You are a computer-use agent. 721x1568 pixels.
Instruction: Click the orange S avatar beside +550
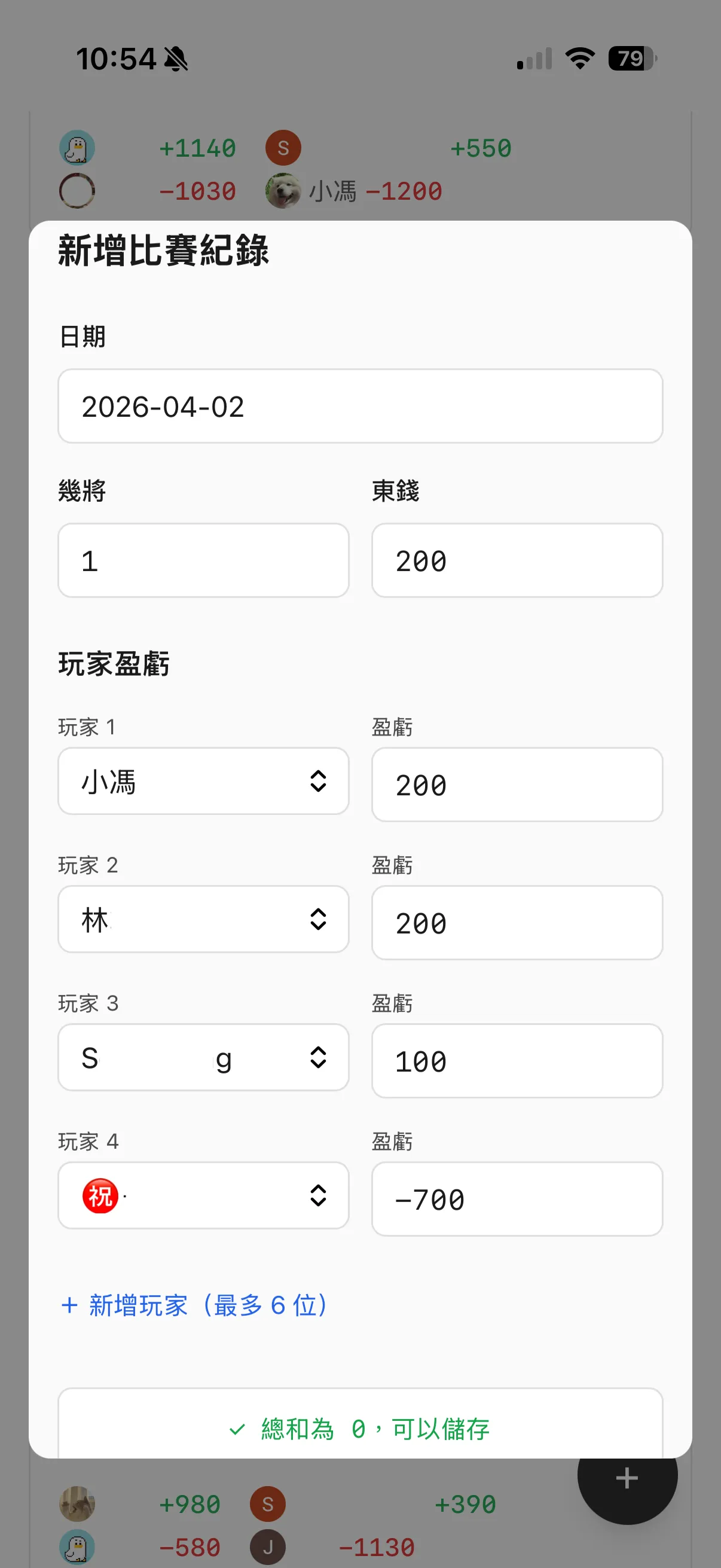282,147
